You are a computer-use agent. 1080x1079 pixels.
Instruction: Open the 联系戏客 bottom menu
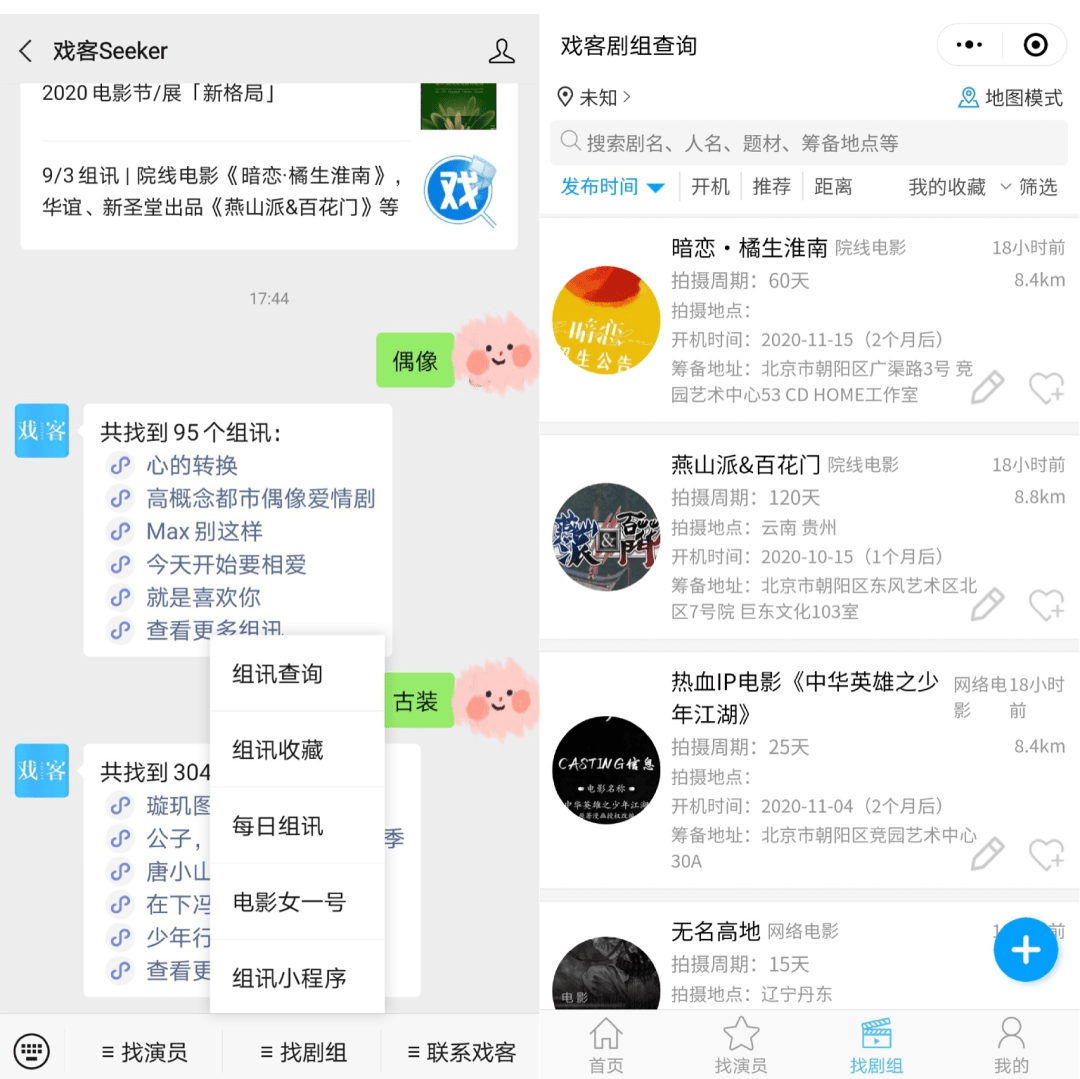tap(461, 1052)
